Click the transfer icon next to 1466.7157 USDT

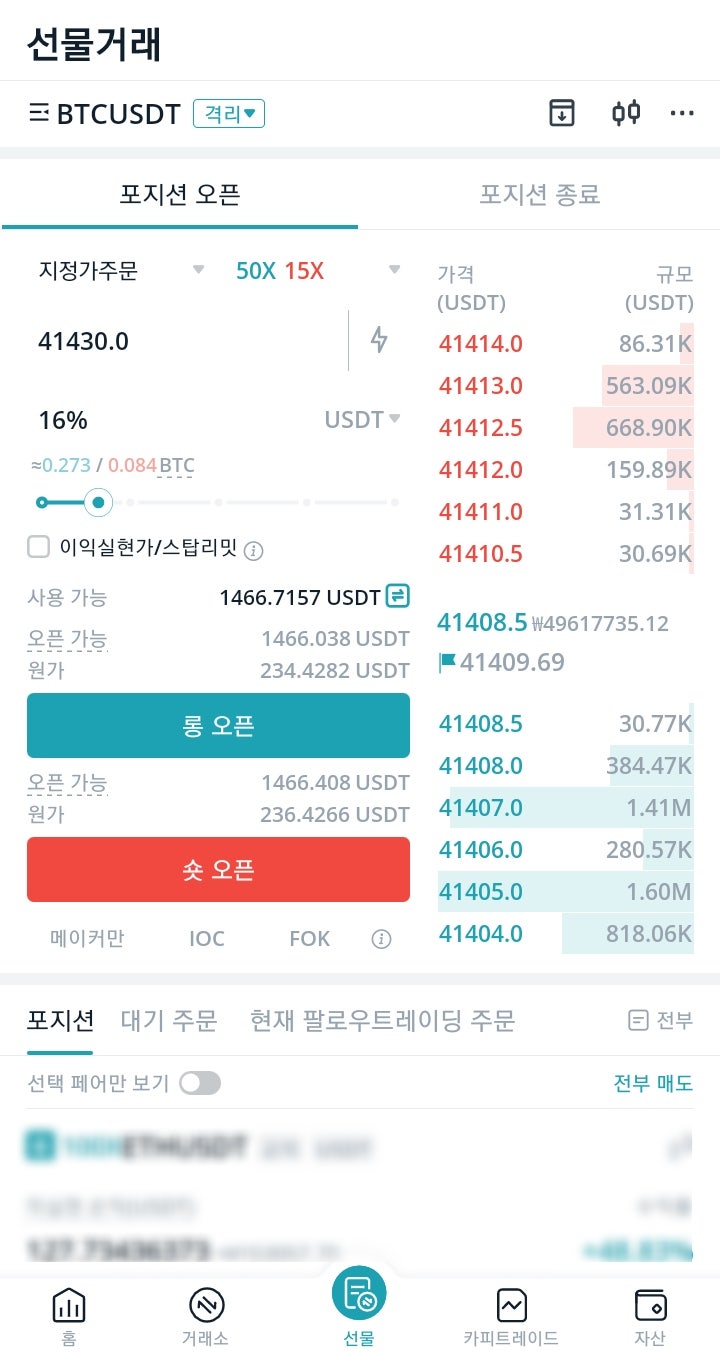(x=396, y=597)
